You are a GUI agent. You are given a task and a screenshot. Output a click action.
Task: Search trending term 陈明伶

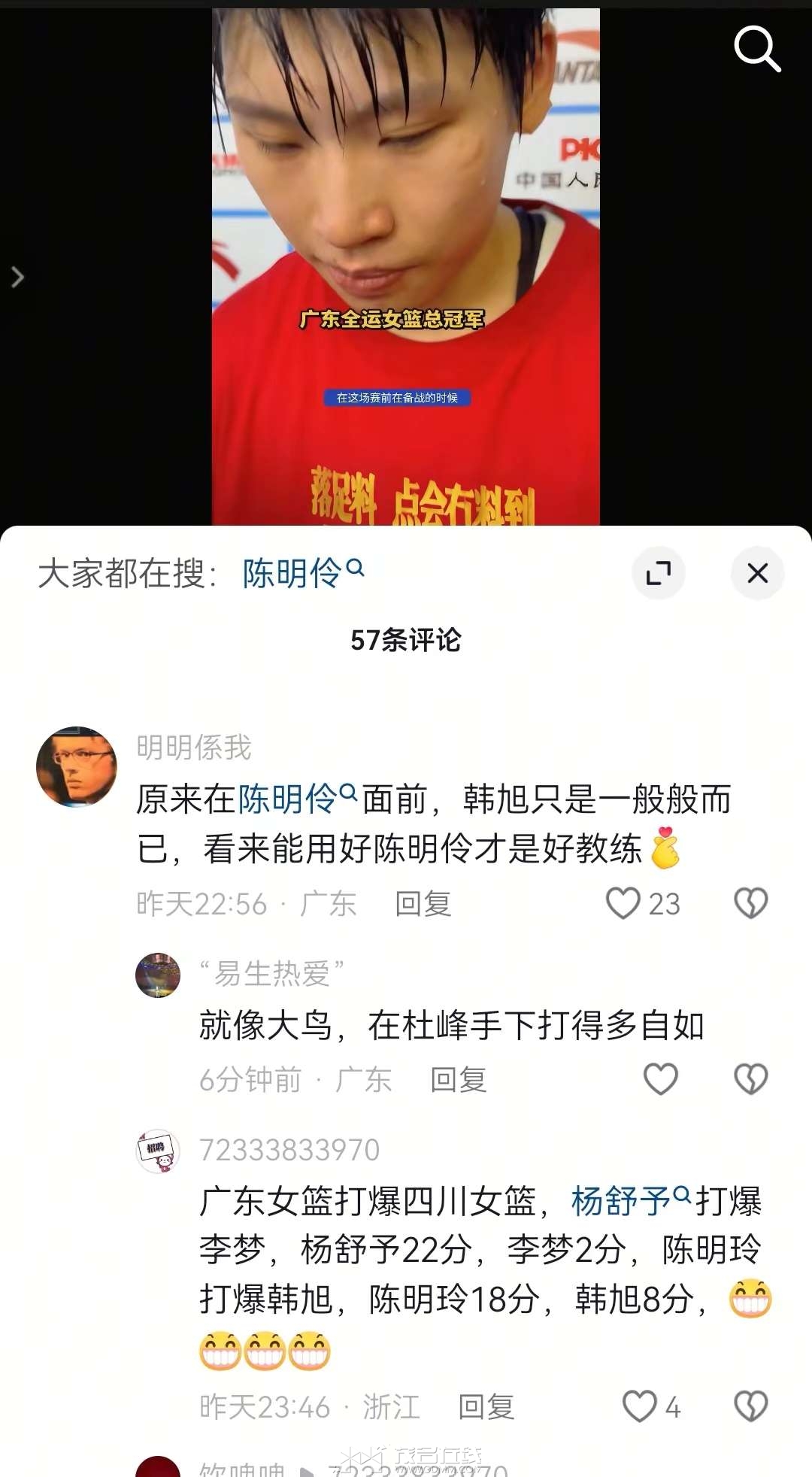(x=302, y=573)
